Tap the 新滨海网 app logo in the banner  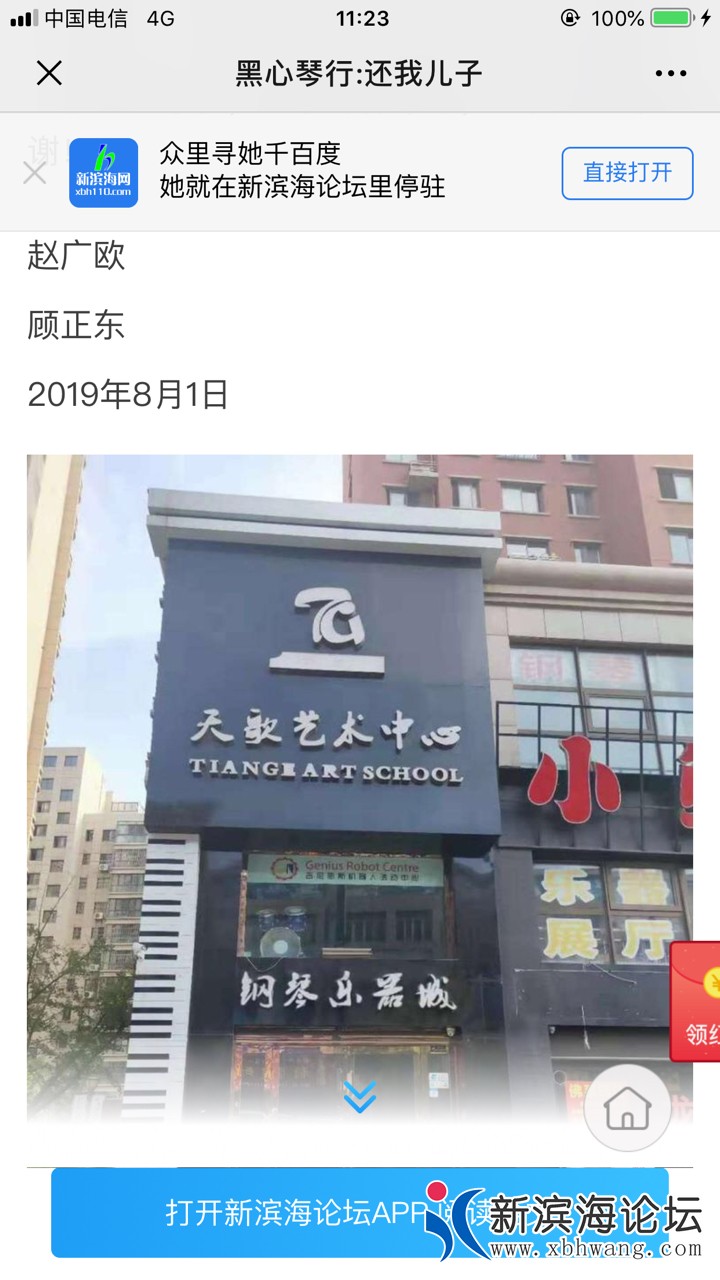click(x=103, y=173)
